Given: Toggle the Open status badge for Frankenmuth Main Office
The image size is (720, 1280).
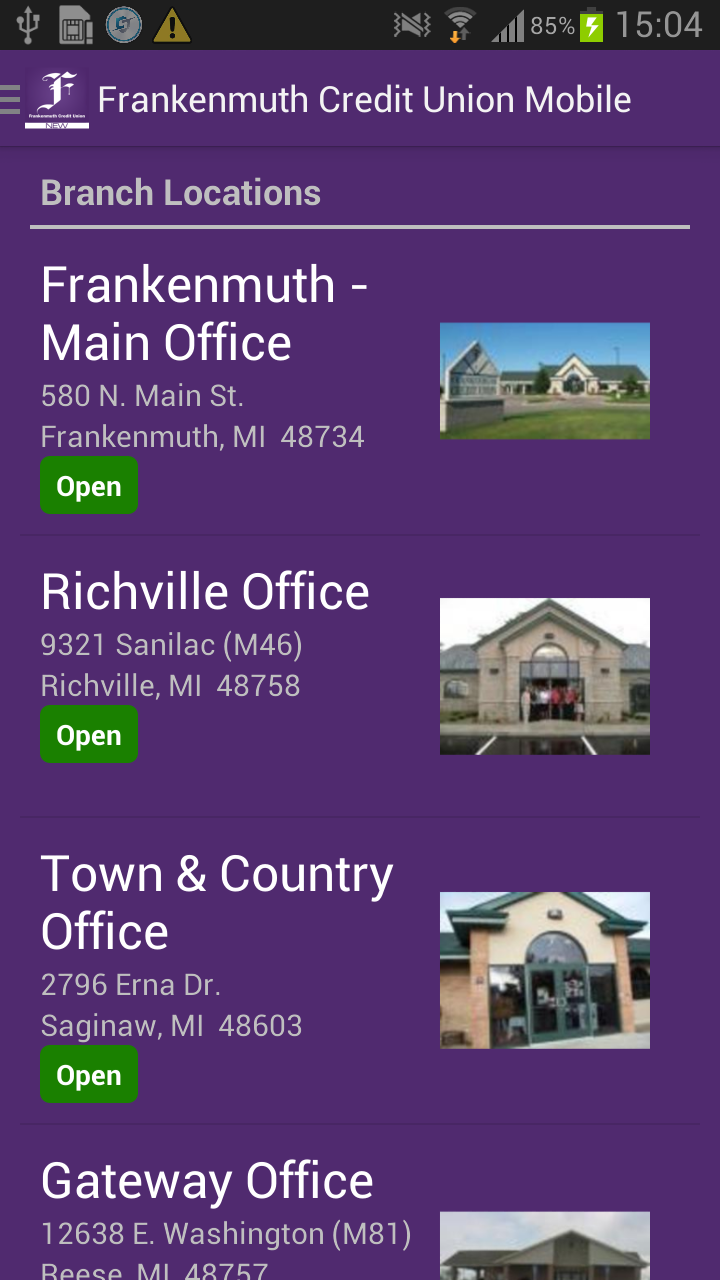Looking at the screenshot, I should point(88,485).
